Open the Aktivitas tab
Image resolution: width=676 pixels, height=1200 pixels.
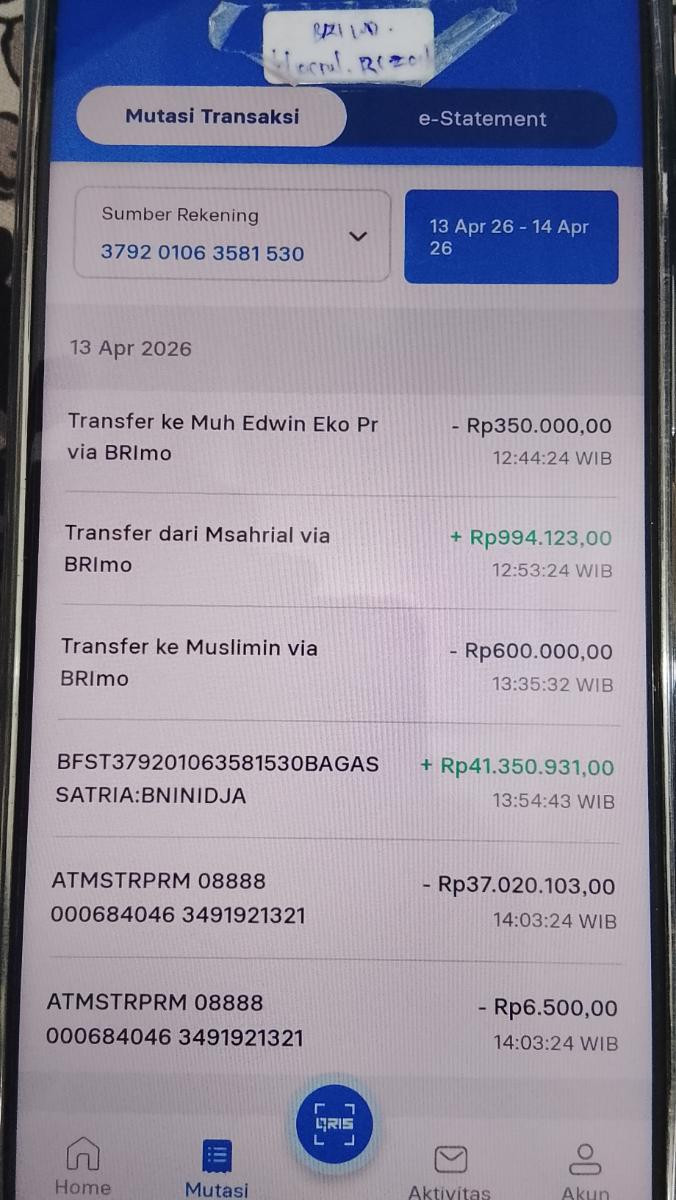(x=450, y=1171)
